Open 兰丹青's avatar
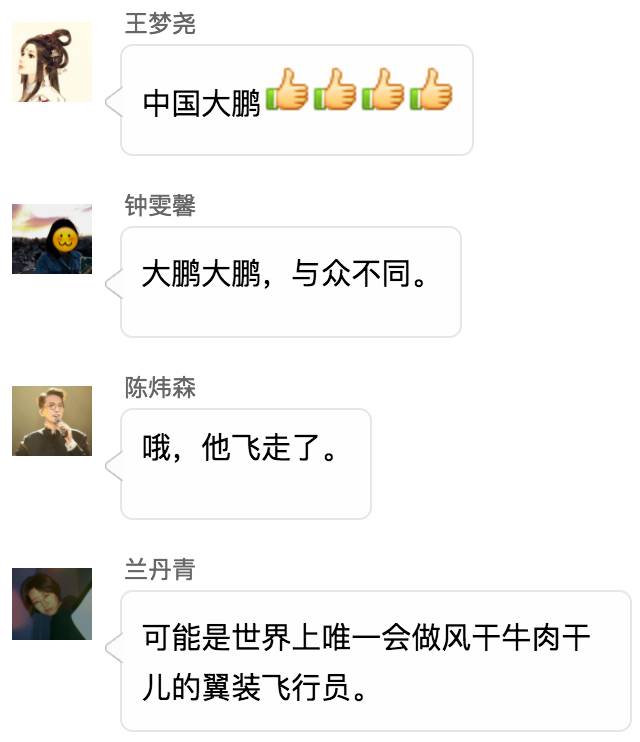Viewport: 640px width, 742px height. [52, 604]
